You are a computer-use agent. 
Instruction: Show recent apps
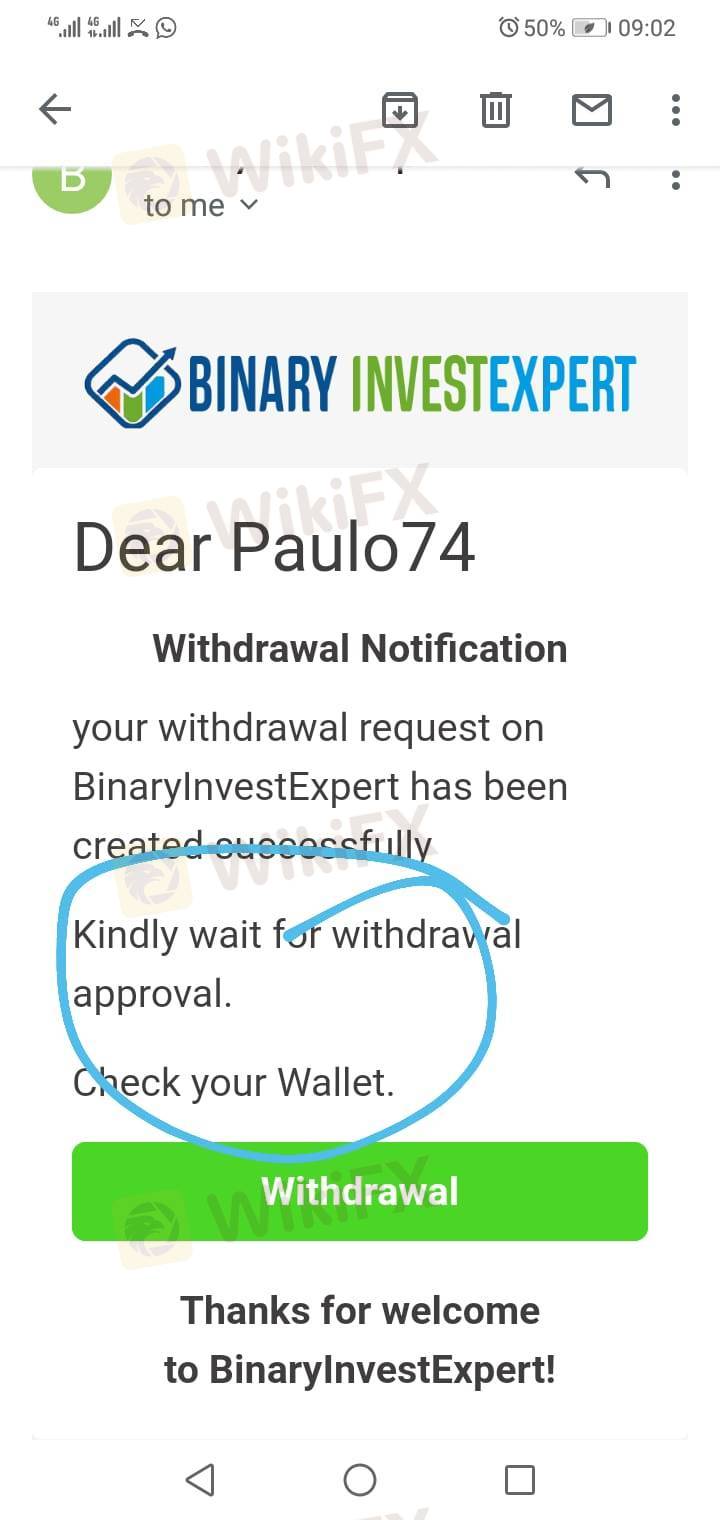520,1479
